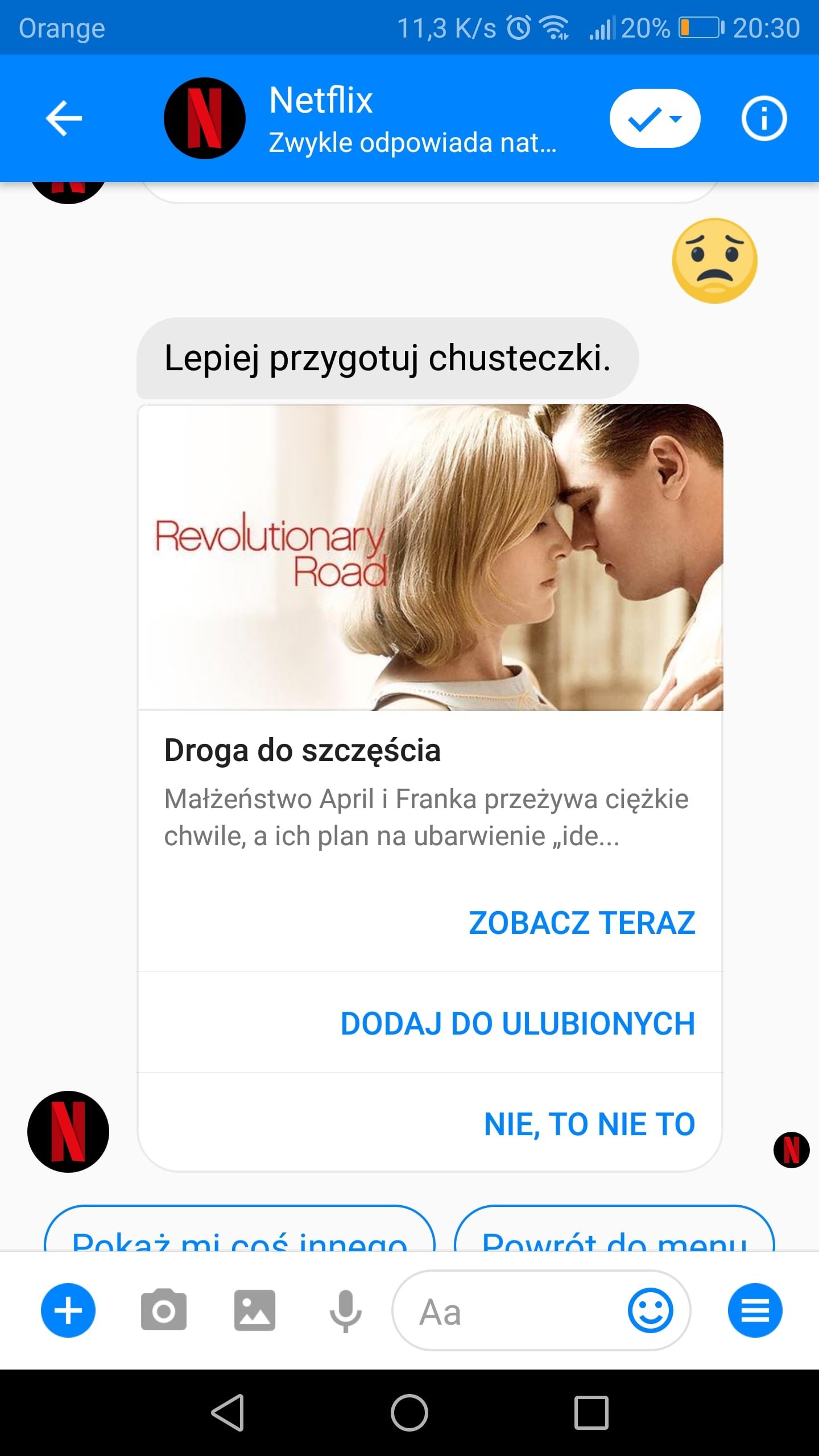
Task: Open the camera from the composer
Action: (164, 1310)
